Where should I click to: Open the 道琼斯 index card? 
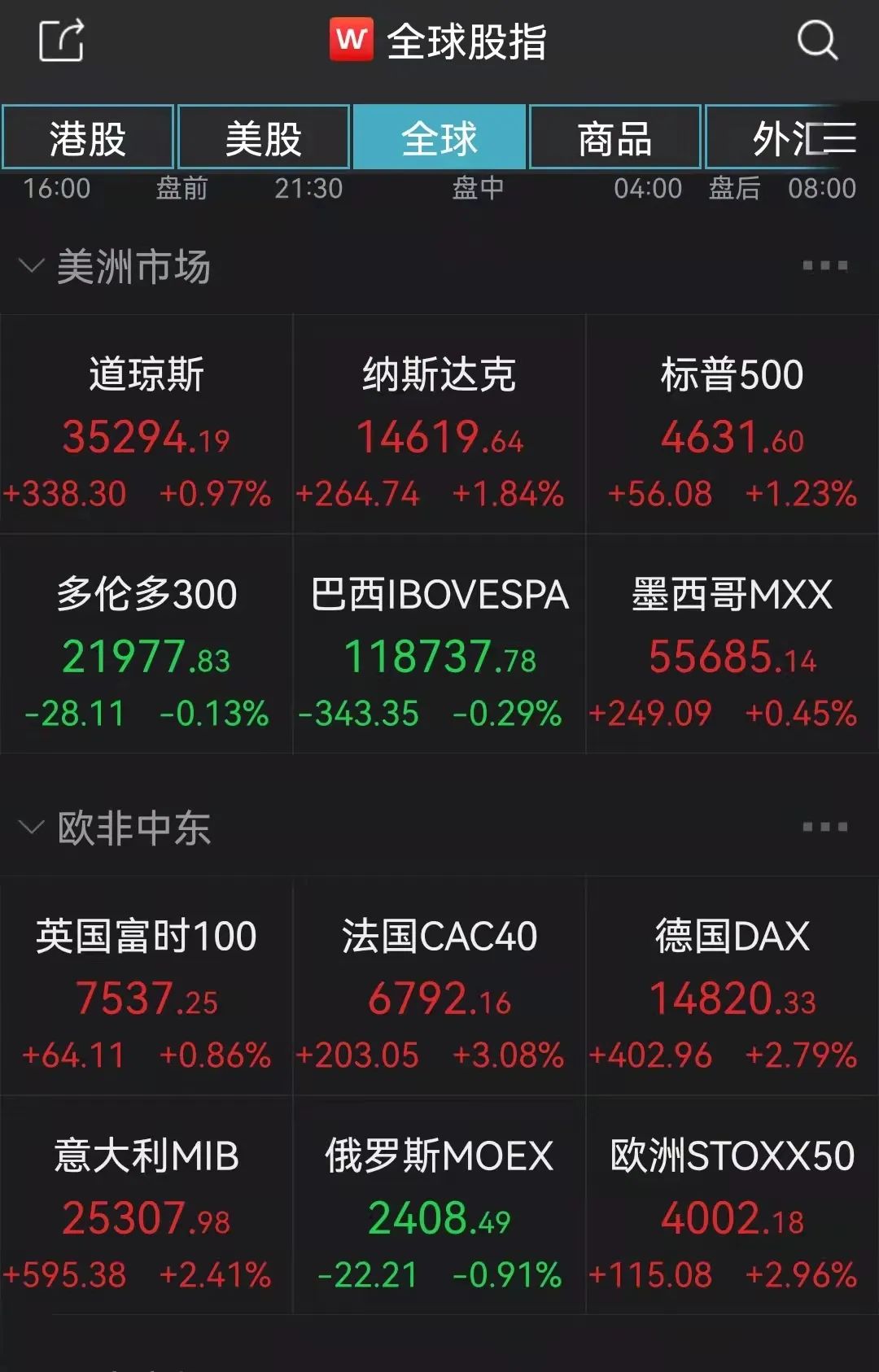146,425
